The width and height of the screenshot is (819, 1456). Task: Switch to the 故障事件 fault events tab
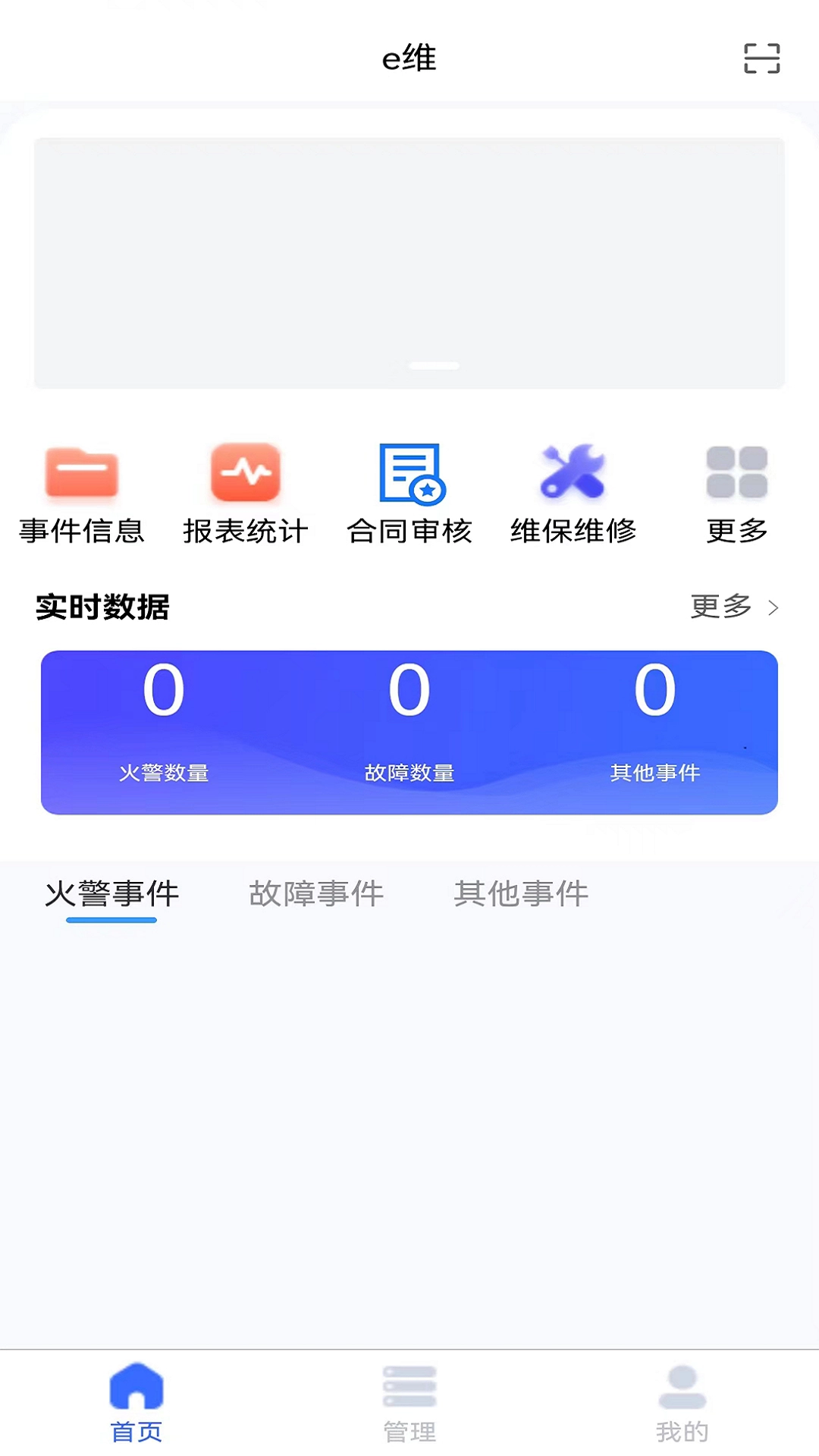click(x=316, y=894)
